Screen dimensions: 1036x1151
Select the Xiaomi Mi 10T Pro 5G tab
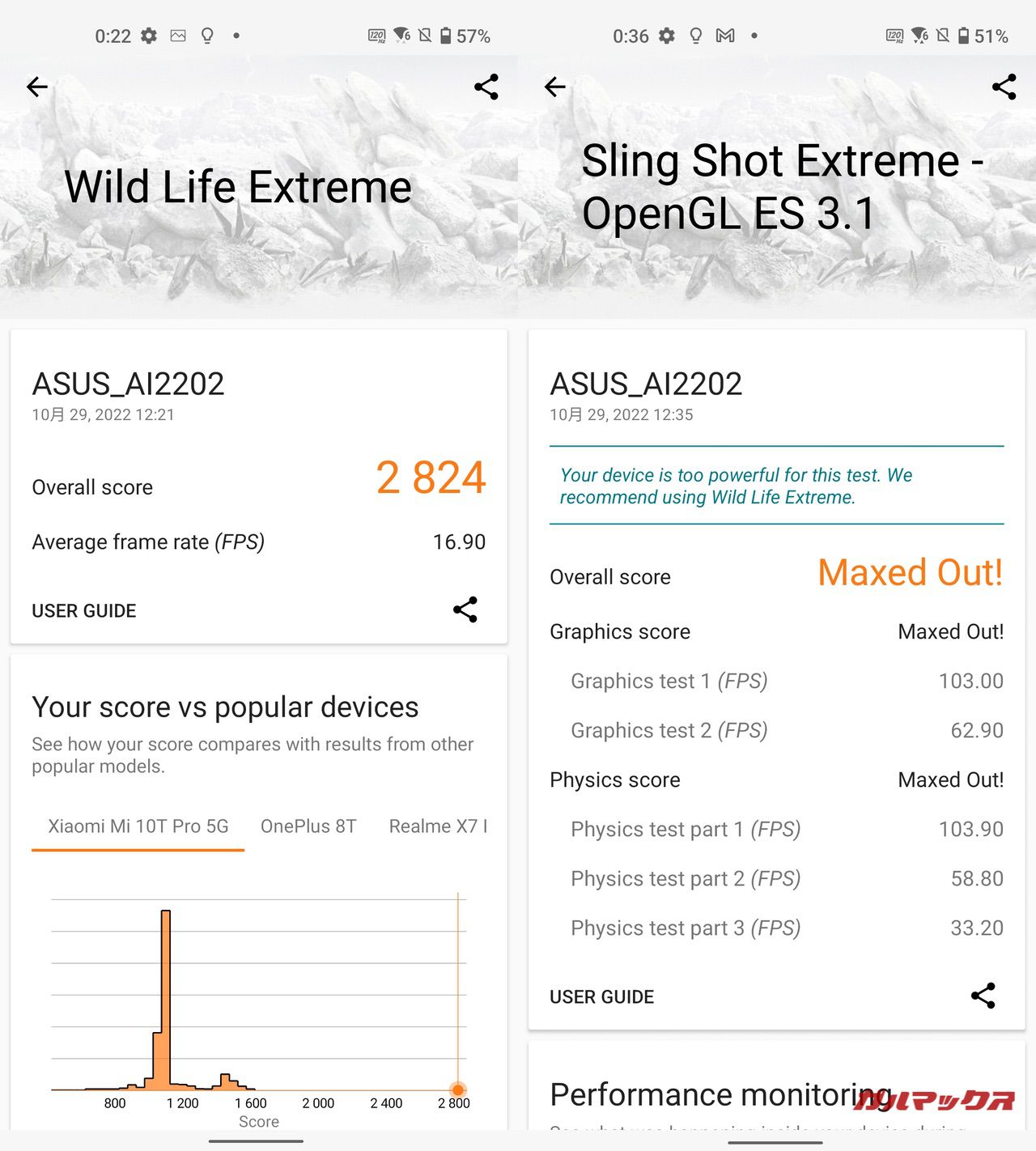pyautogui.click(x=138, y=826)
